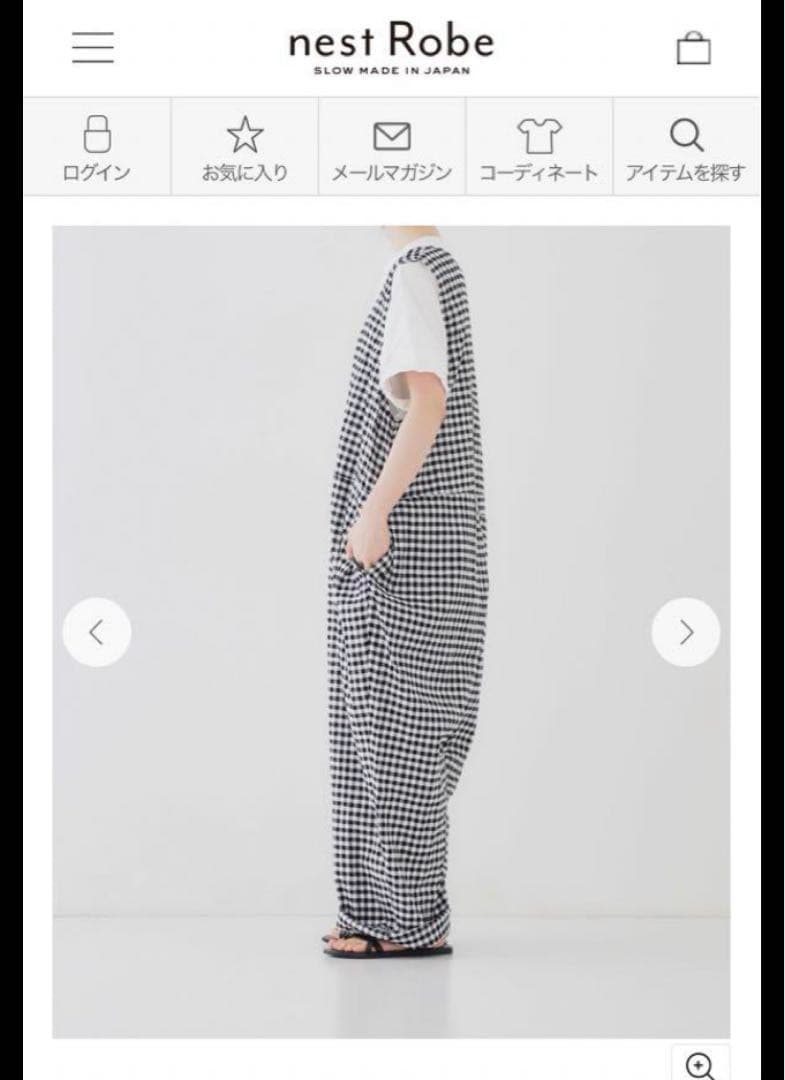Go to the コーディネート page

click(x=537, y=148)
